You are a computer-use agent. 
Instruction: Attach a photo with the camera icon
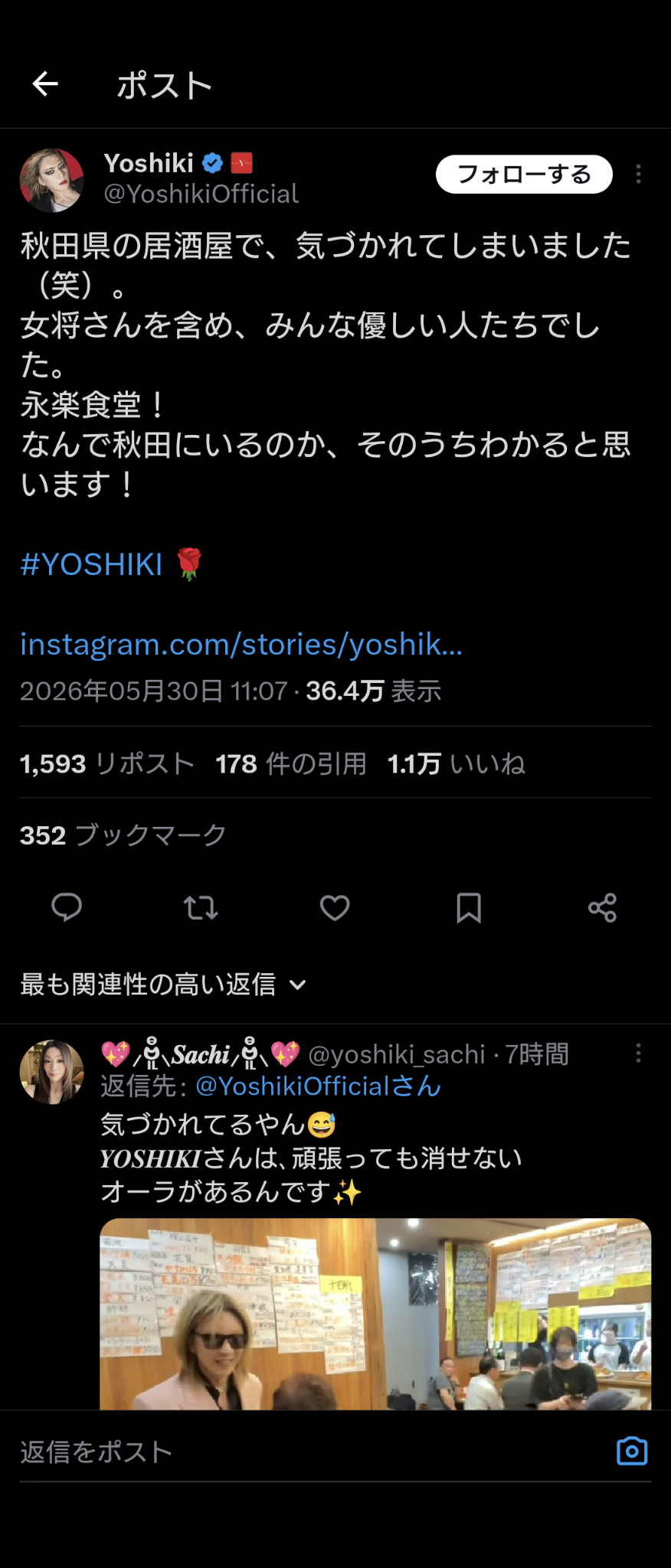[x=632, y=1452]
